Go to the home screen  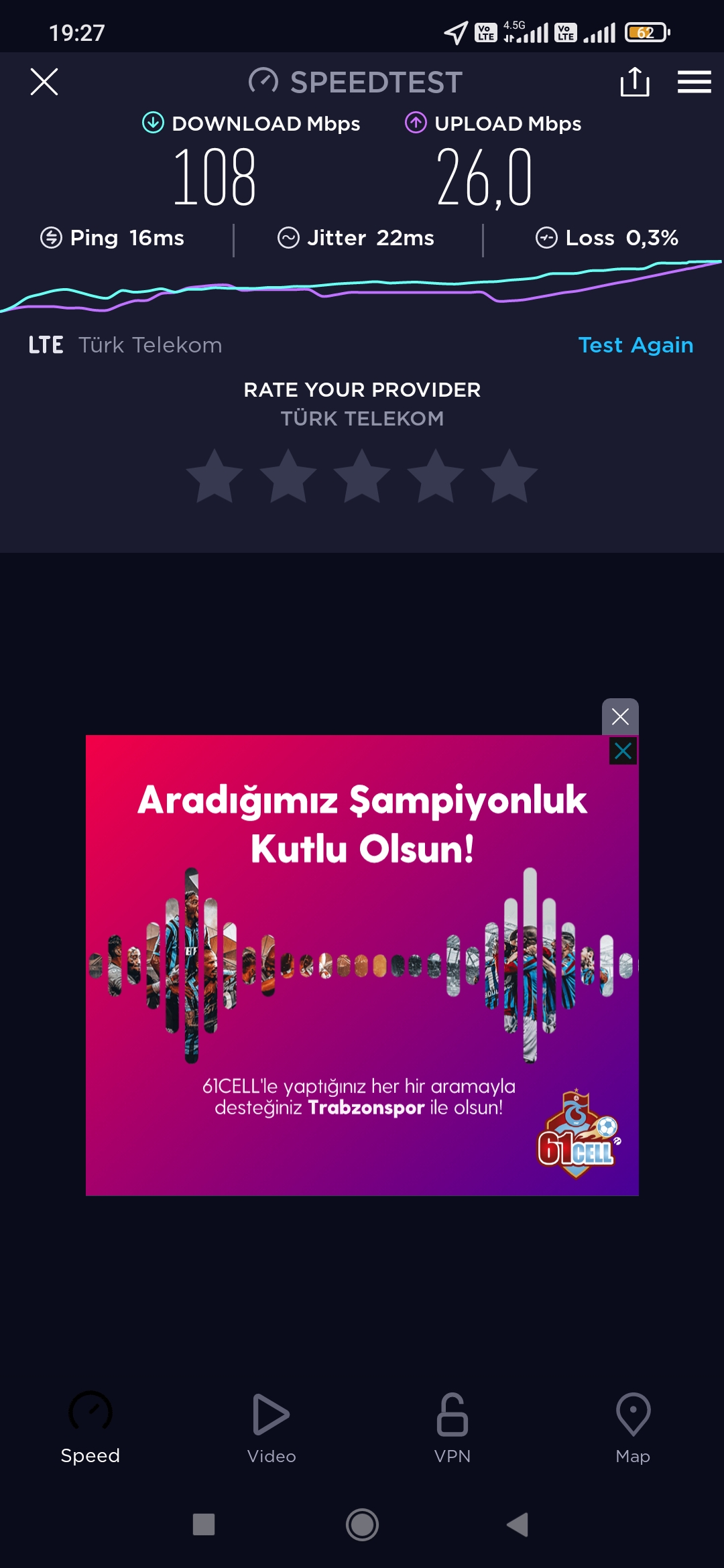pos(362,1524)
